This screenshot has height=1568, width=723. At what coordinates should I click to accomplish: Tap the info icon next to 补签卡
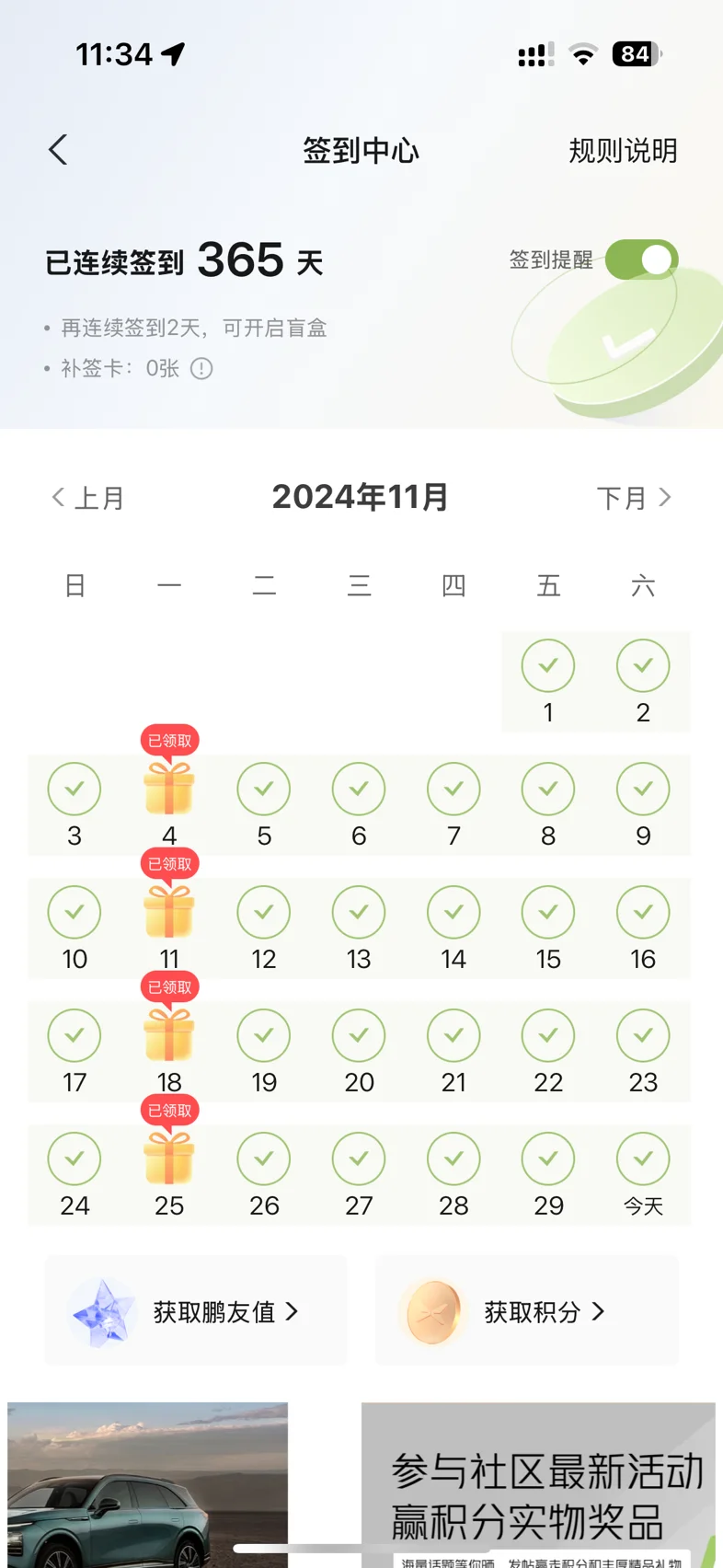[201, 369]
